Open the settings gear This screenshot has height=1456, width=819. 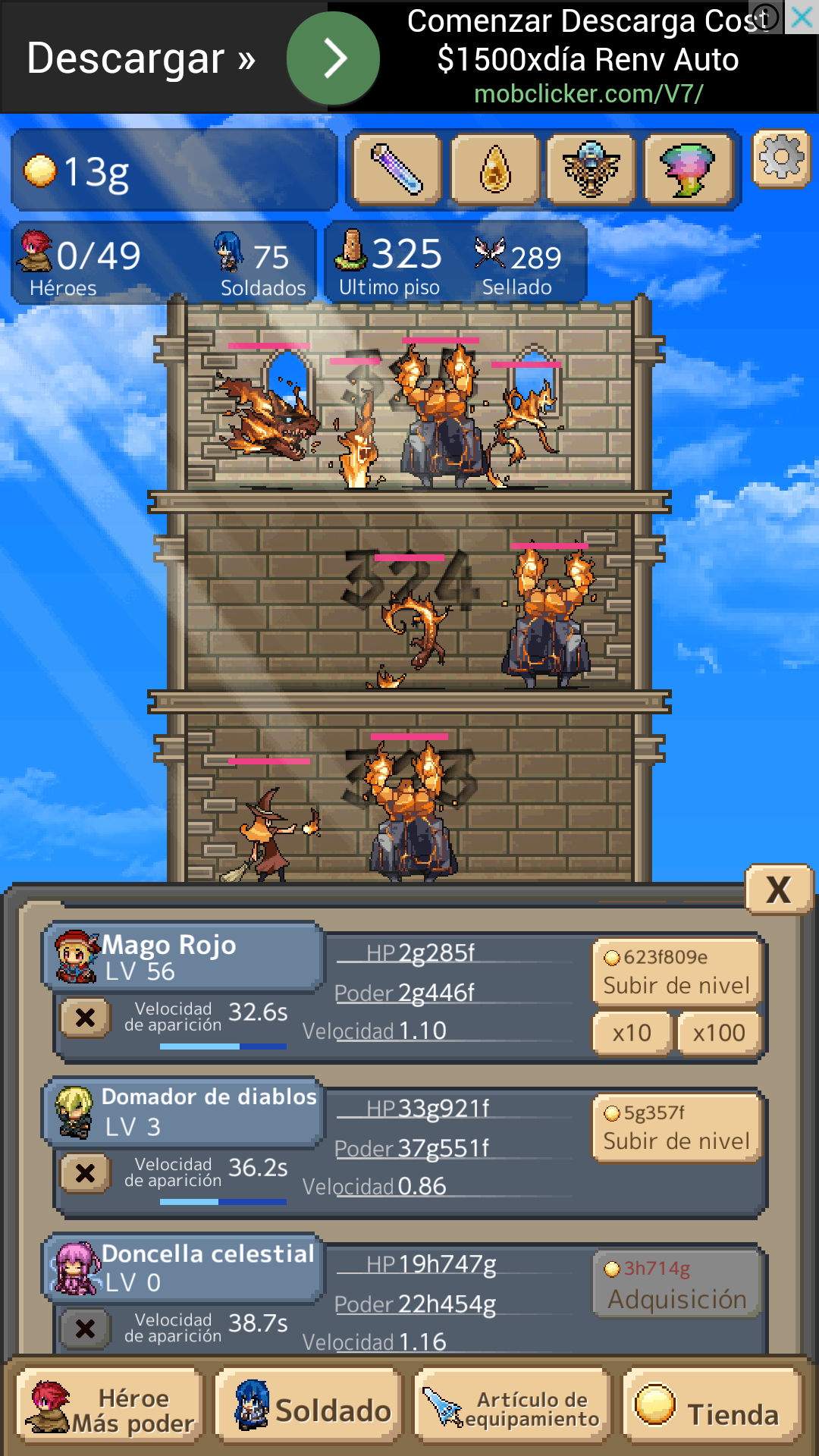pyautogui.click(x=781, y=159)
